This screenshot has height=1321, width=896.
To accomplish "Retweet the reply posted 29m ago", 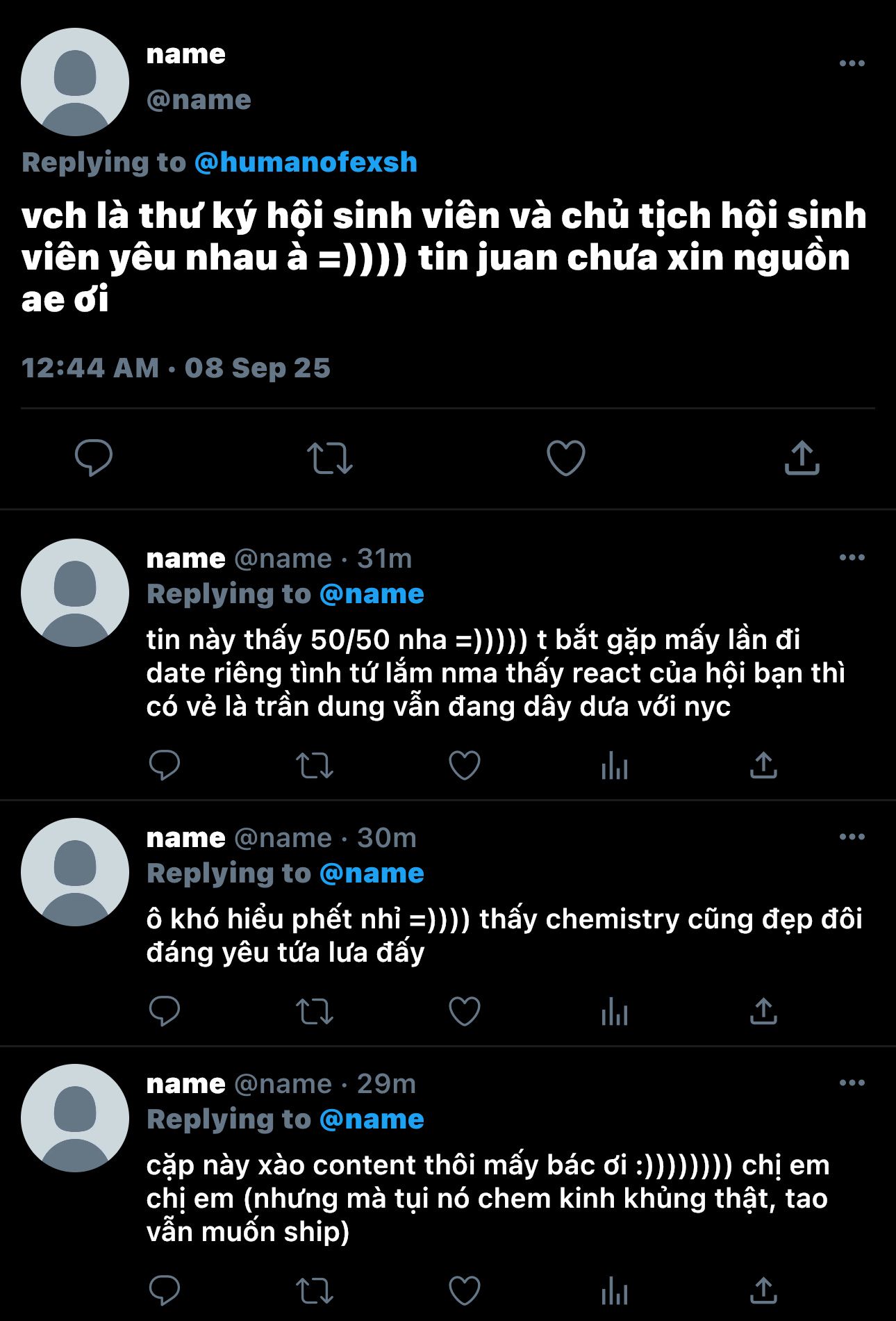I will [x=315, y=1291].
